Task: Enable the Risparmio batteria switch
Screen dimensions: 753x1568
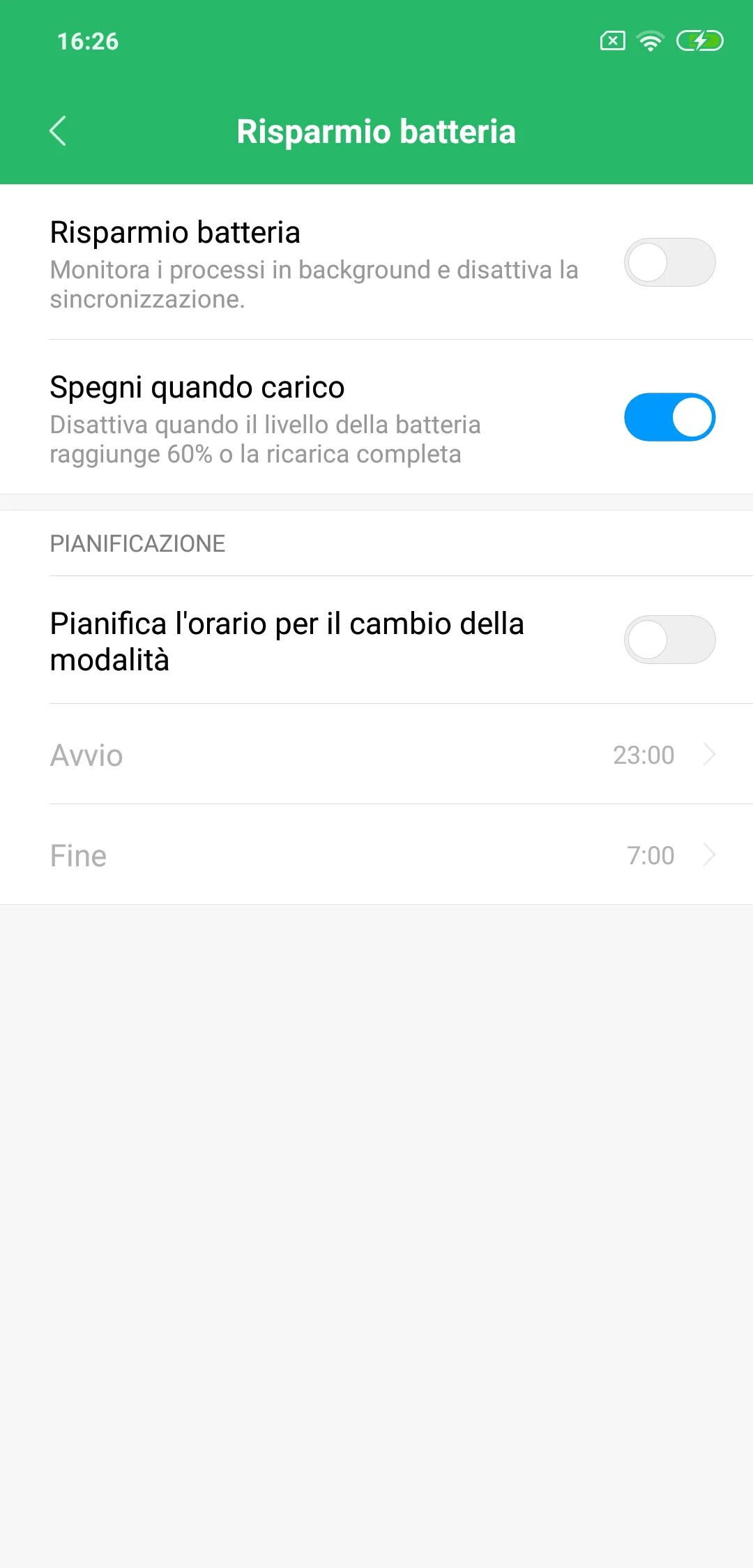Action: (x=669, y=262)
